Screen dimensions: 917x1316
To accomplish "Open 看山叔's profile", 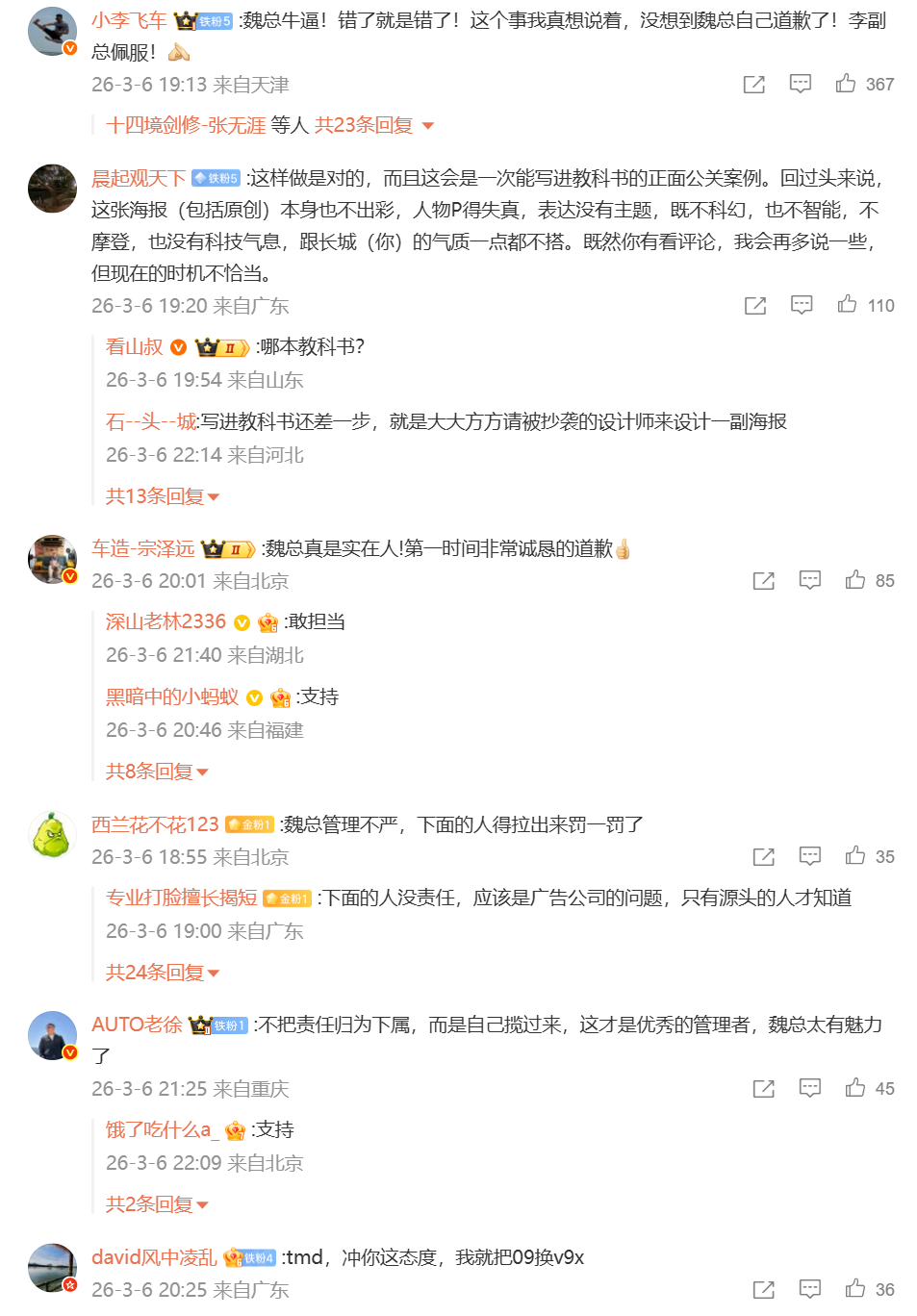I will [x=134, y=346].
